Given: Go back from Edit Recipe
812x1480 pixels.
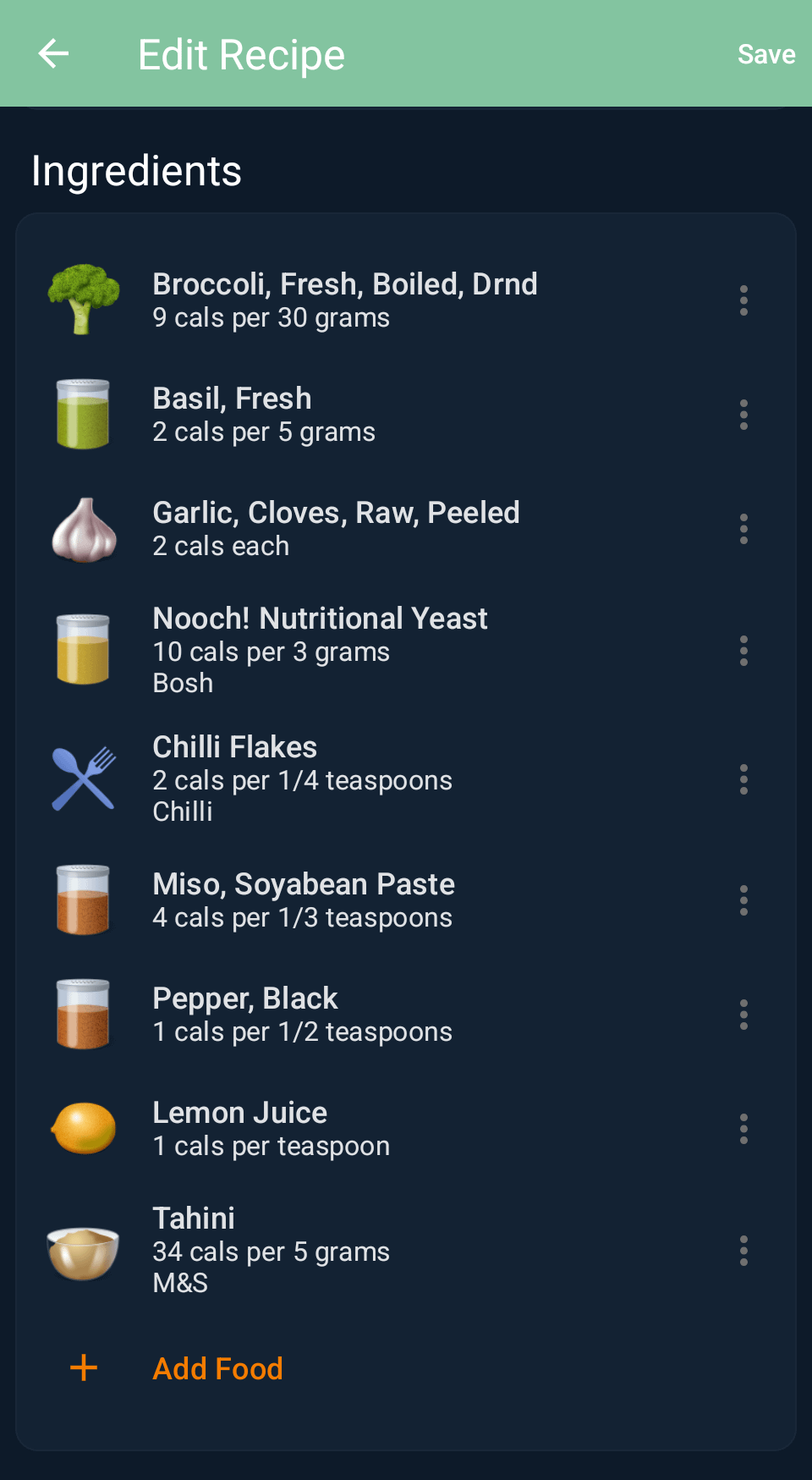Looking at the screenshot, I should pyautogui.click(x=53, y=54).
